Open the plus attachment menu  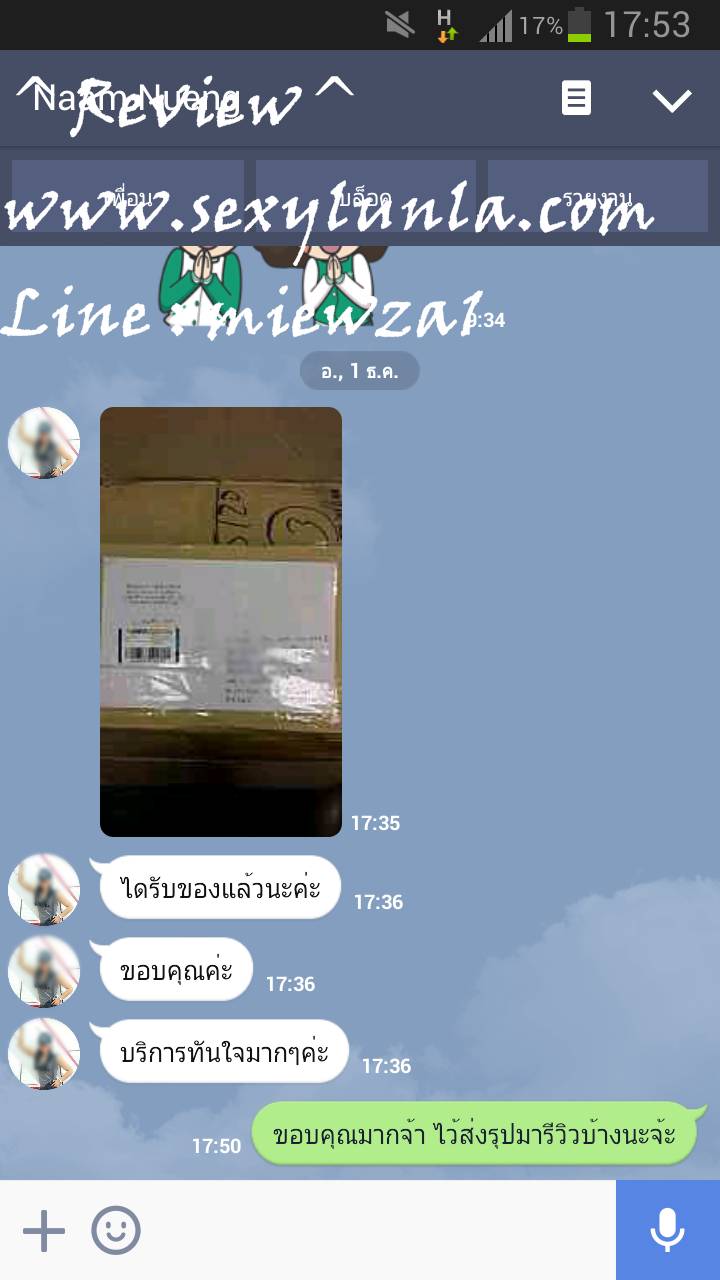[44, 1230]
